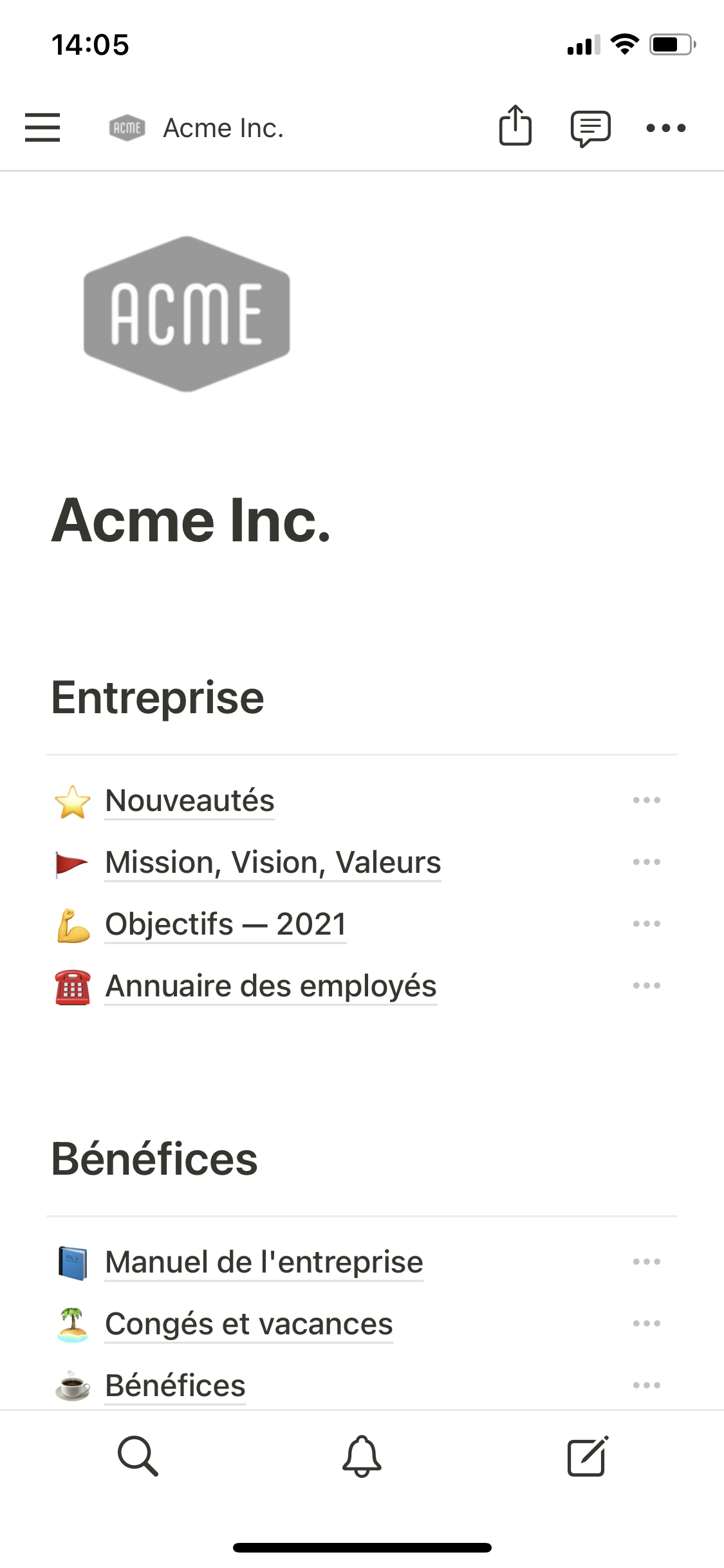Open options for Nouveautés row
This screenshot has height=1568, width=724.
point(646,801)
